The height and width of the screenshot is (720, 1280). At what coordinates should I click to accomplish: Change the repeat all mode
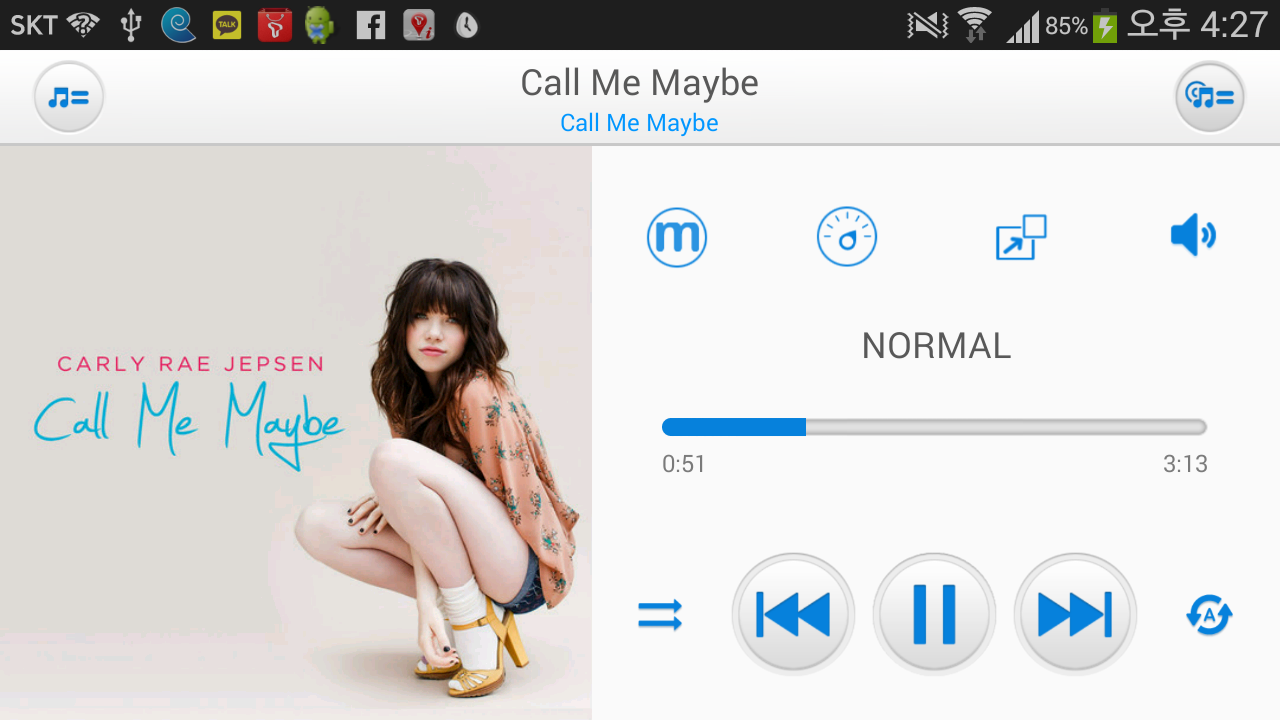1209,615
